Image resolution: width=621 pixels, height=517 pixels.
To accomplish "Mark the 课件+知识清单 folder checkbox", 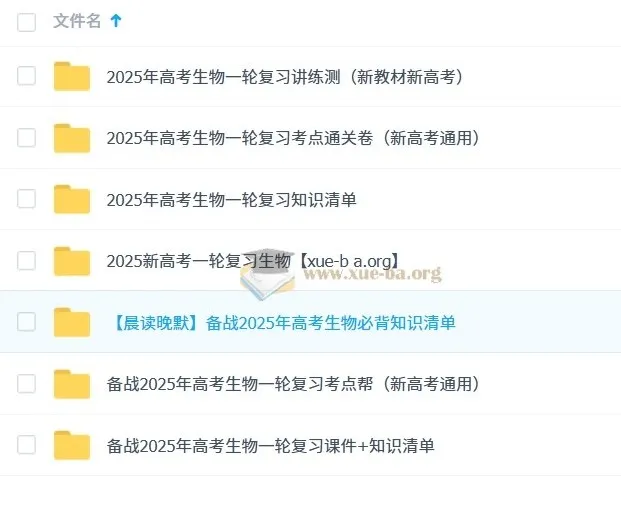I will (x=27, y=445).
